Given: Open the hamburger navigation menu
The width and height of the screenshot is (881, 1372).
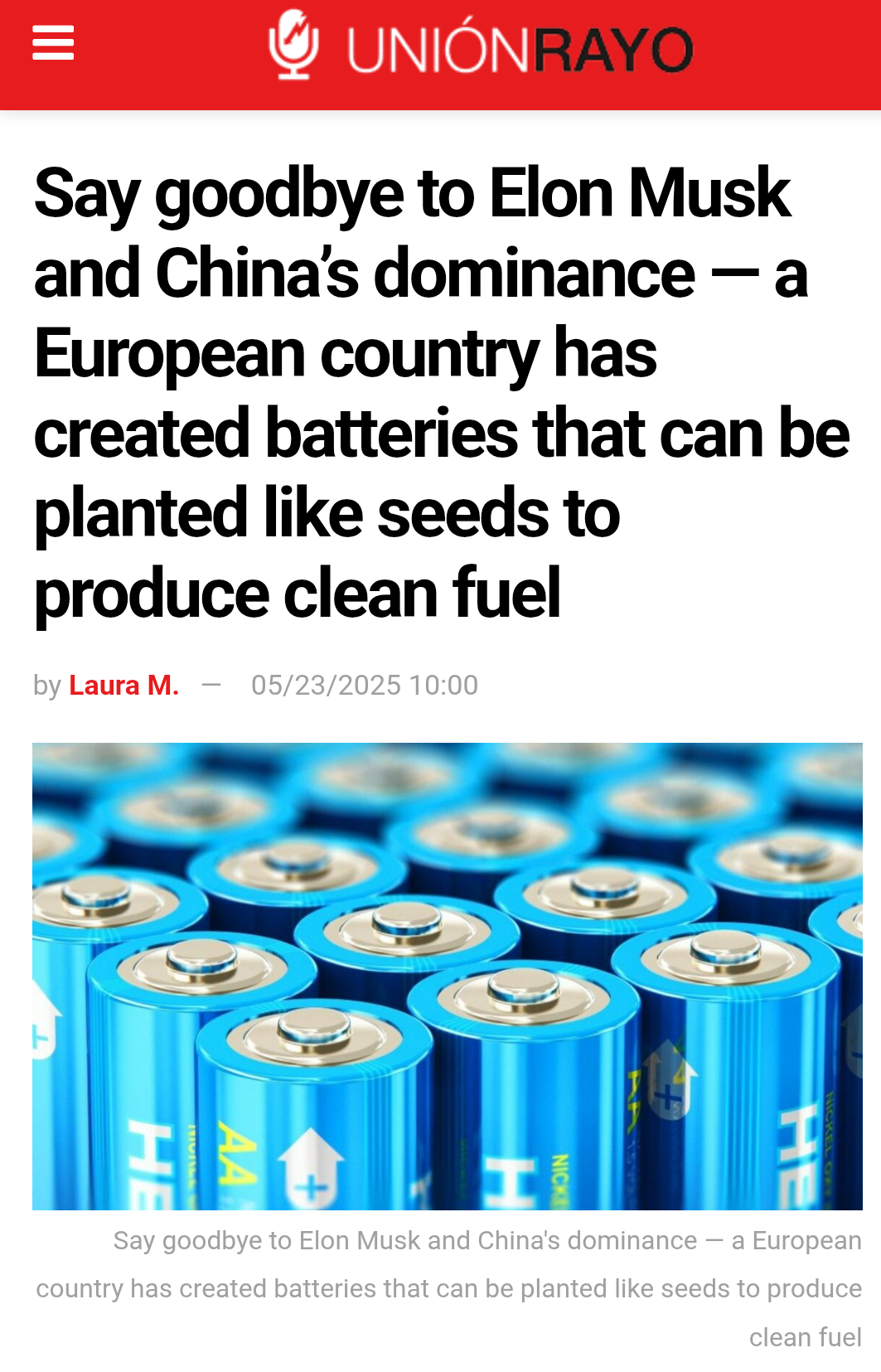Looking at the screenshot, I should [53, 43].
